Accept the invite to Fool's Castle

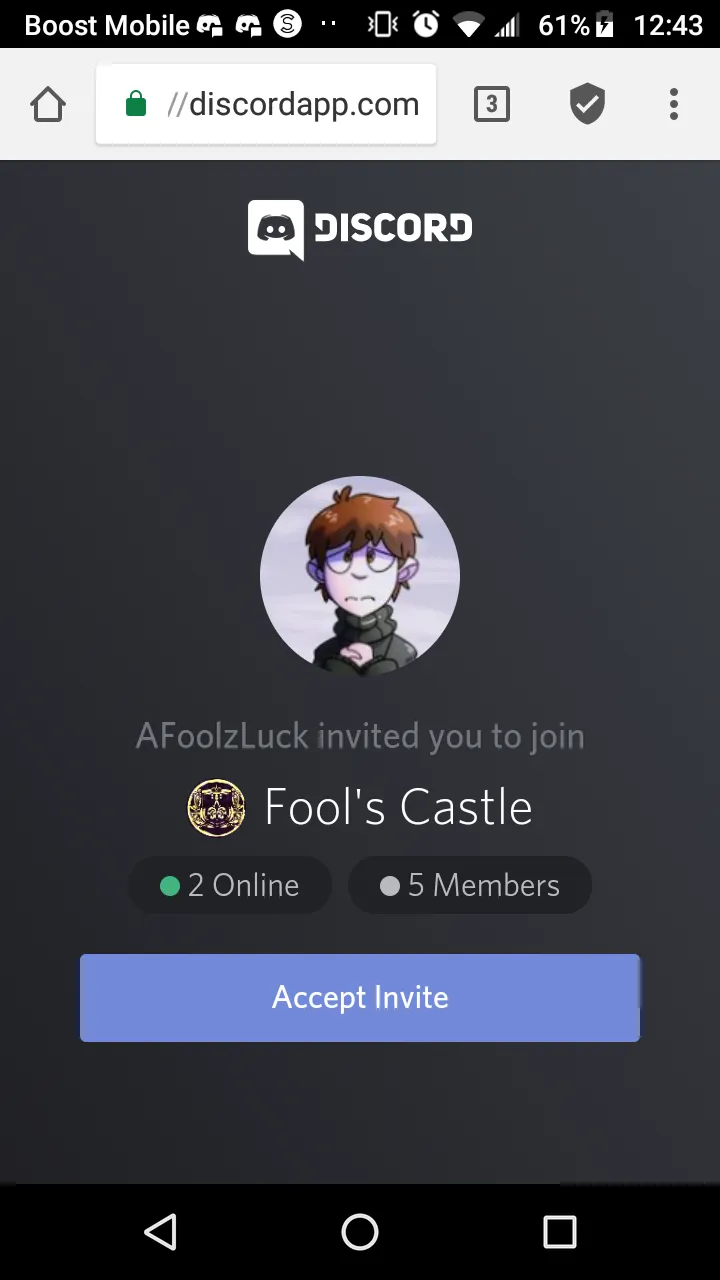point(360,997)
